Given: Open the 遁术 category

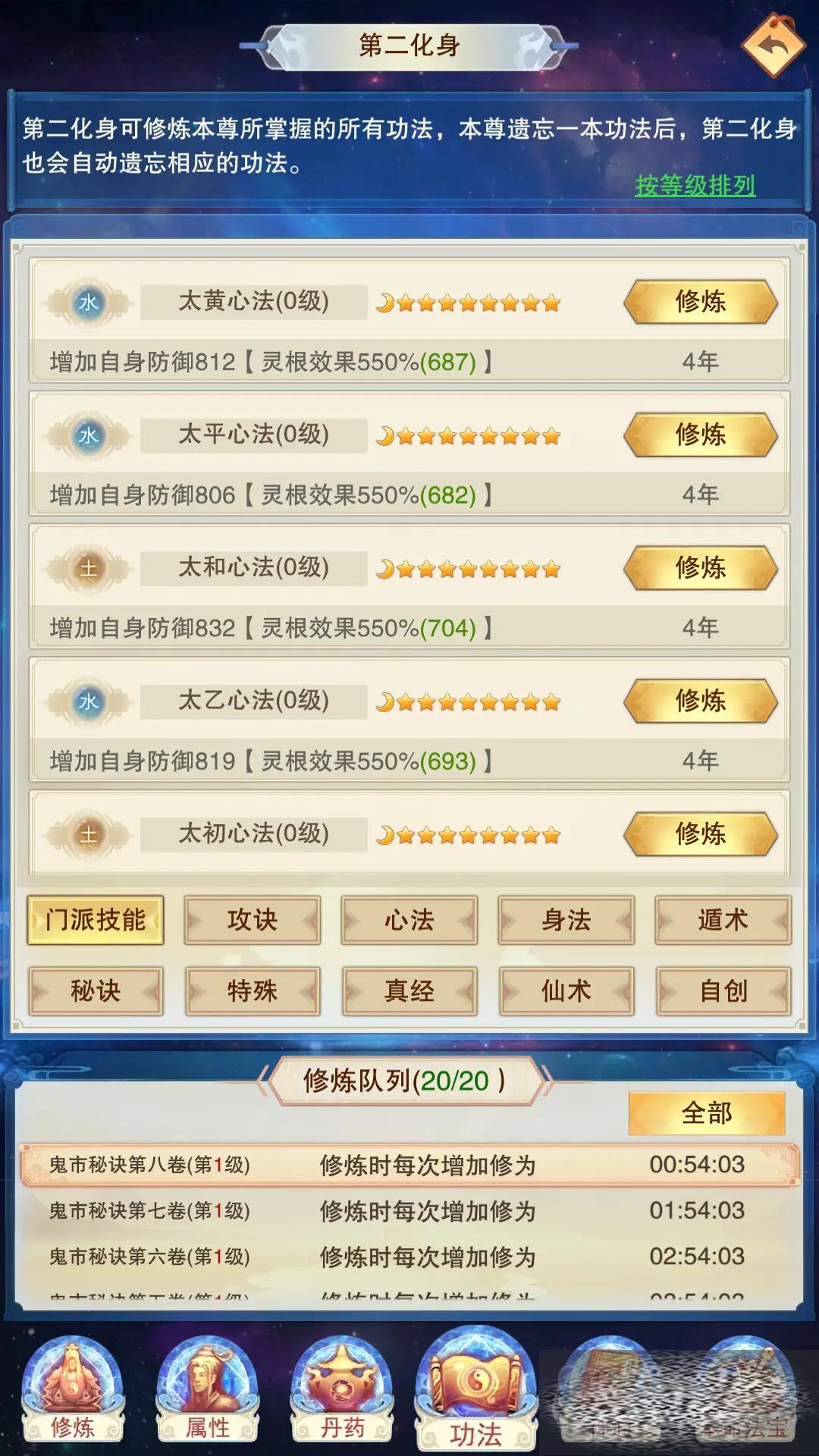Looking at the screenshot, I should [x=723, y=921].
